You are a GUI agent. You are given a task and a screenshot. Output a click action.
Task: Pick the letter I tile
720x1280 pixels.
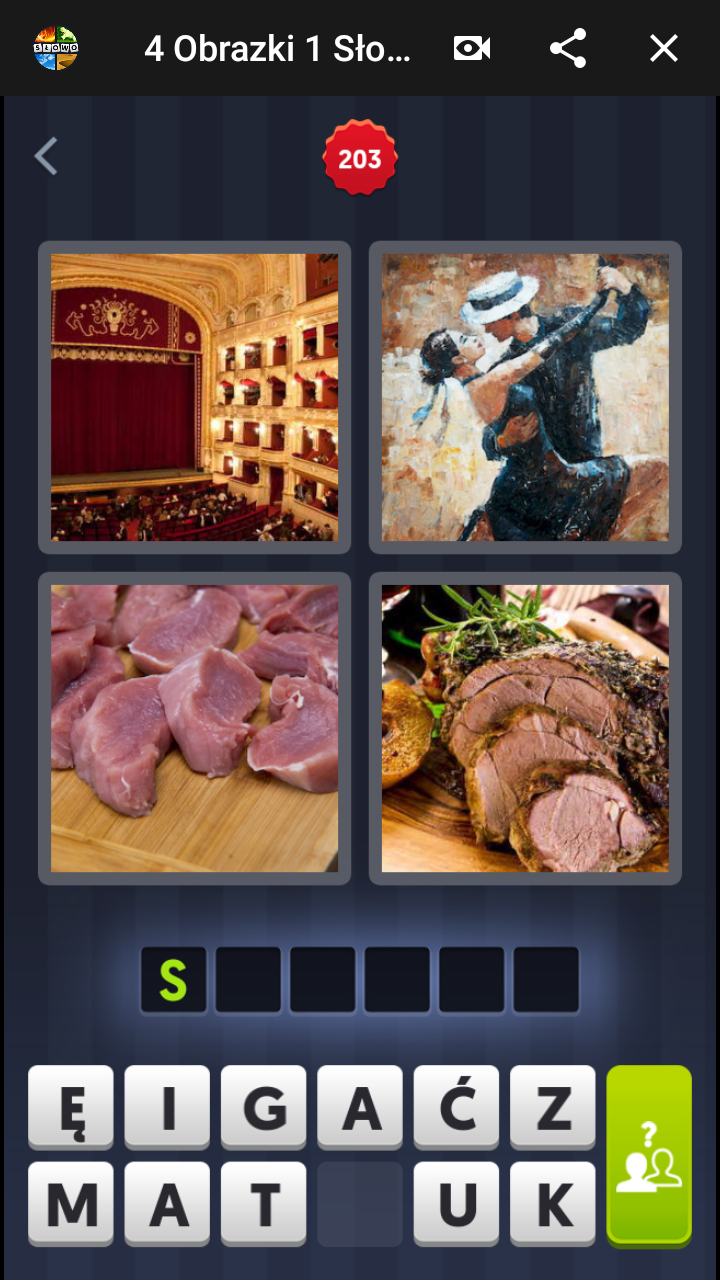167,1107
